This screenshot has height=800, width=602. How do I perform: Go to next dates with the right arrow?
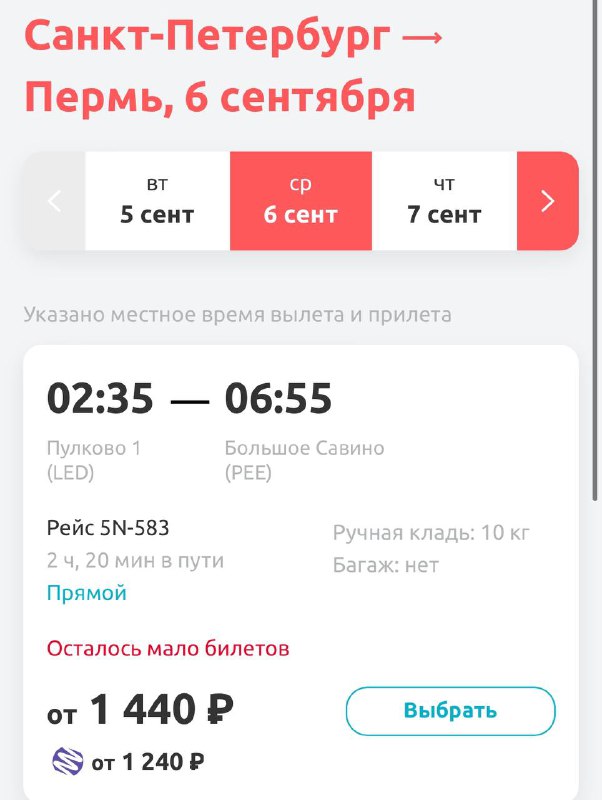(x=547, y=201)
